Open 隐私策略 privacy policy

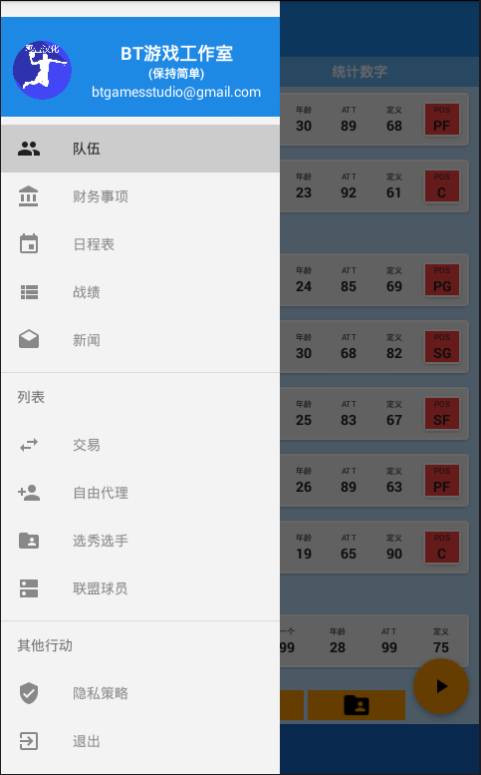point(140,693)
